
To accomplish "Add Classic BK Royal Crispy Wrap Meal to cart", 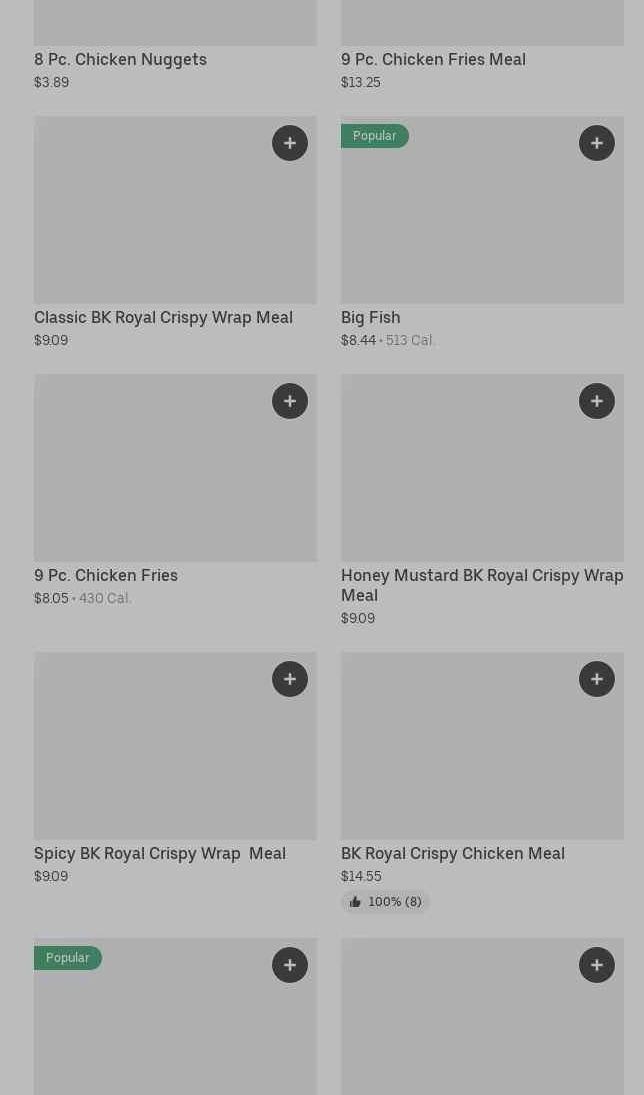I will click(x=290, y=143).
